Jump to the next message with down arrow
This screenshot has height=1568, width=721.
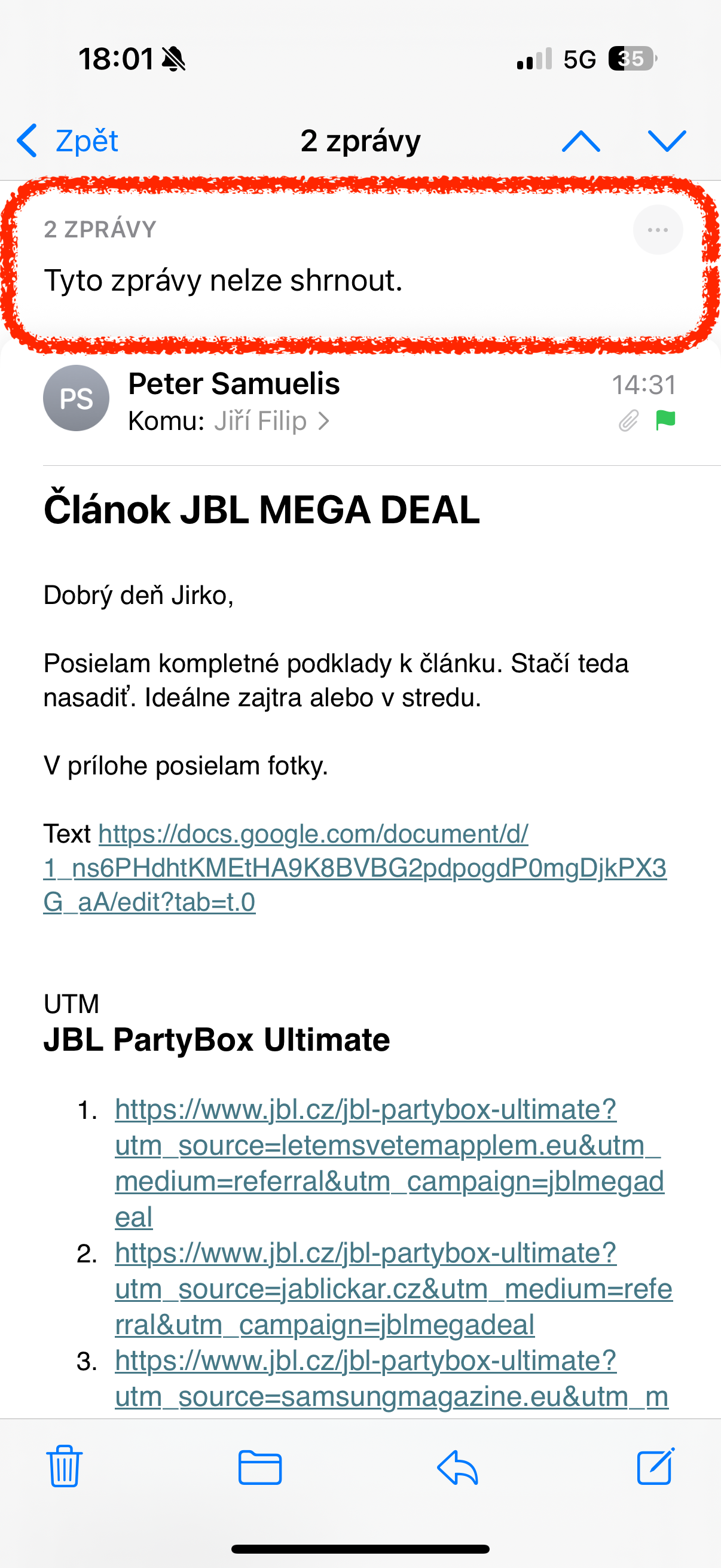pyautogui.click(x=667, y=141)
